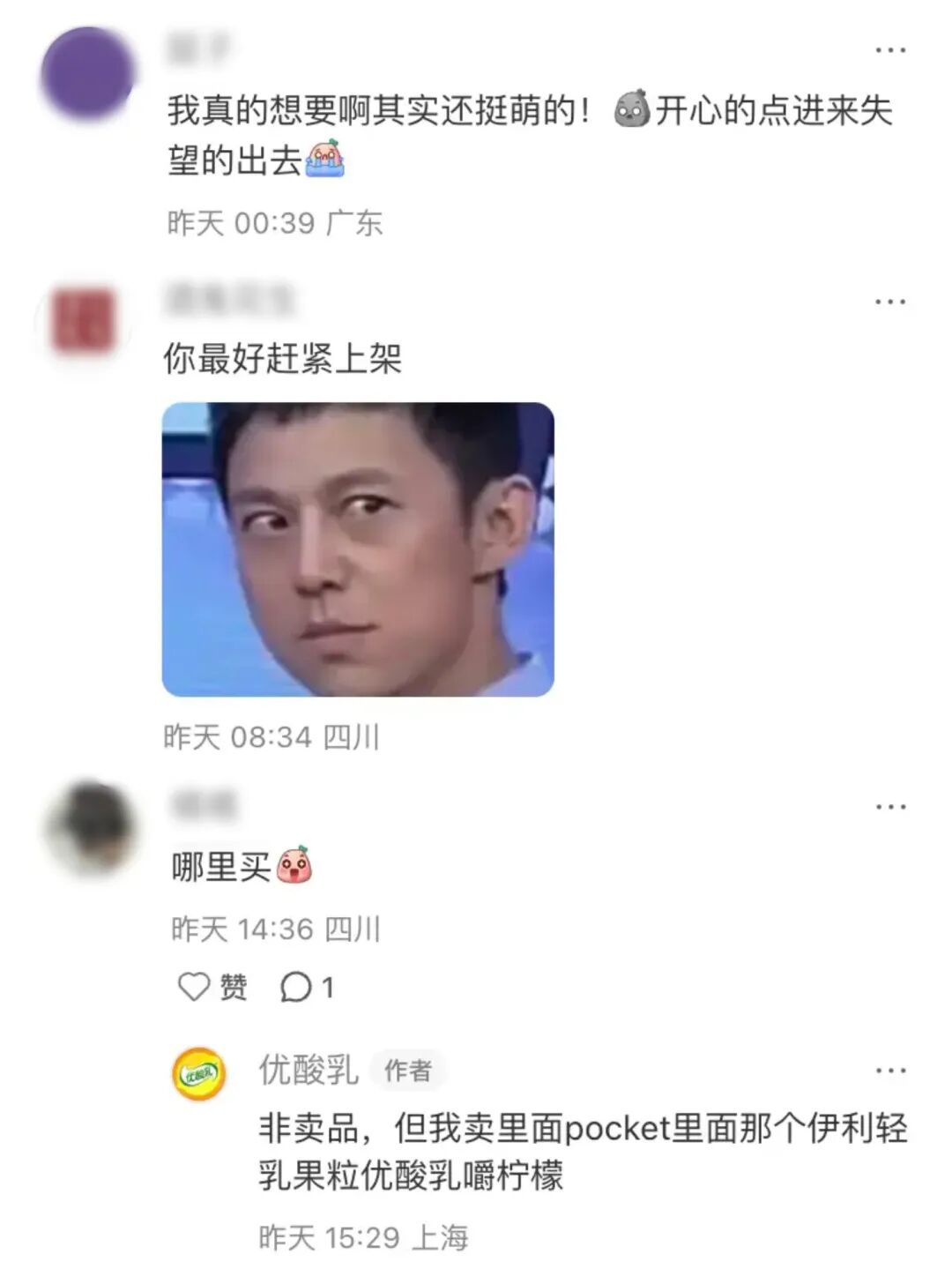The width and height of the screenshot is (952, 1269).
Task: Open overflow menu on the 00:39 广东 comment
Action: (x=890, y=50)
